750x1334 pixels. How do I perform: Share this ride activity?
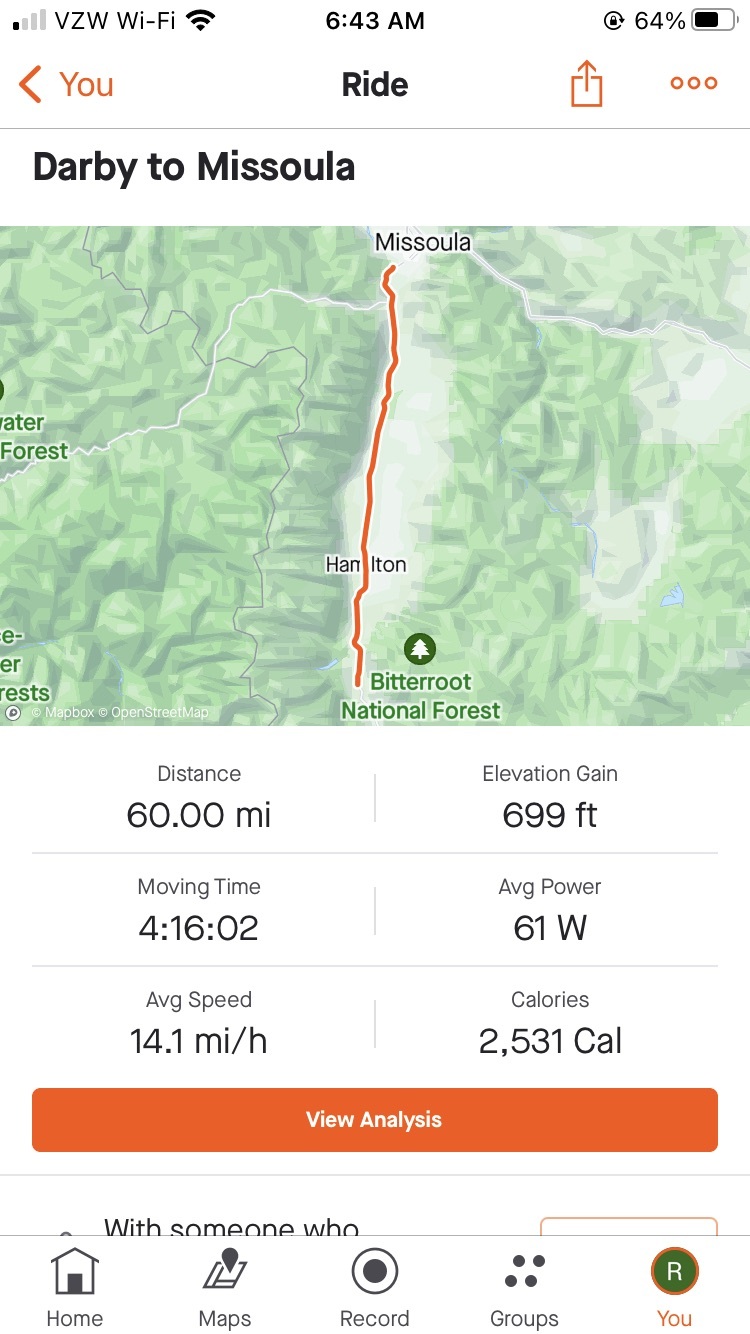[587, 84]
